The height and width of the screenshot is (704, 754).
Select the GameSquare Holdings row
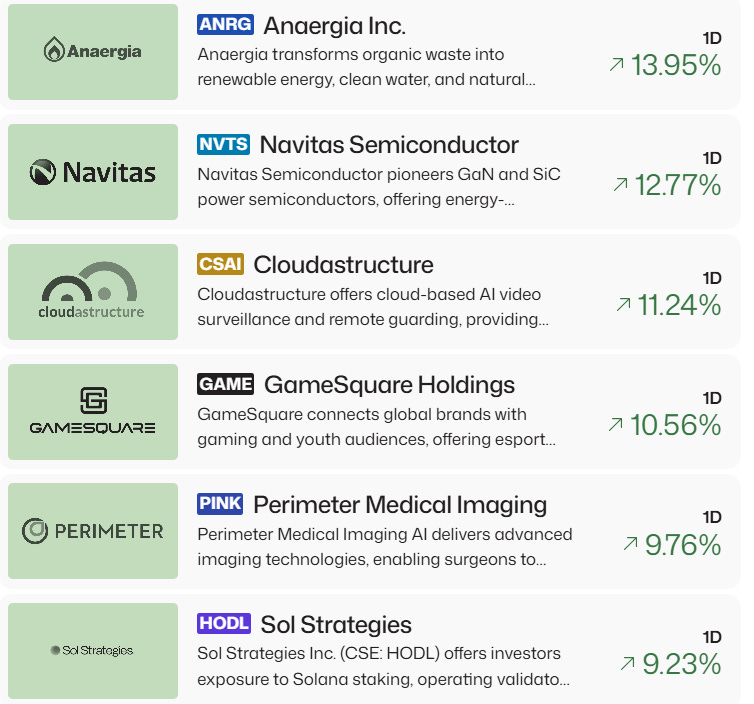click(x=370, y=412)
